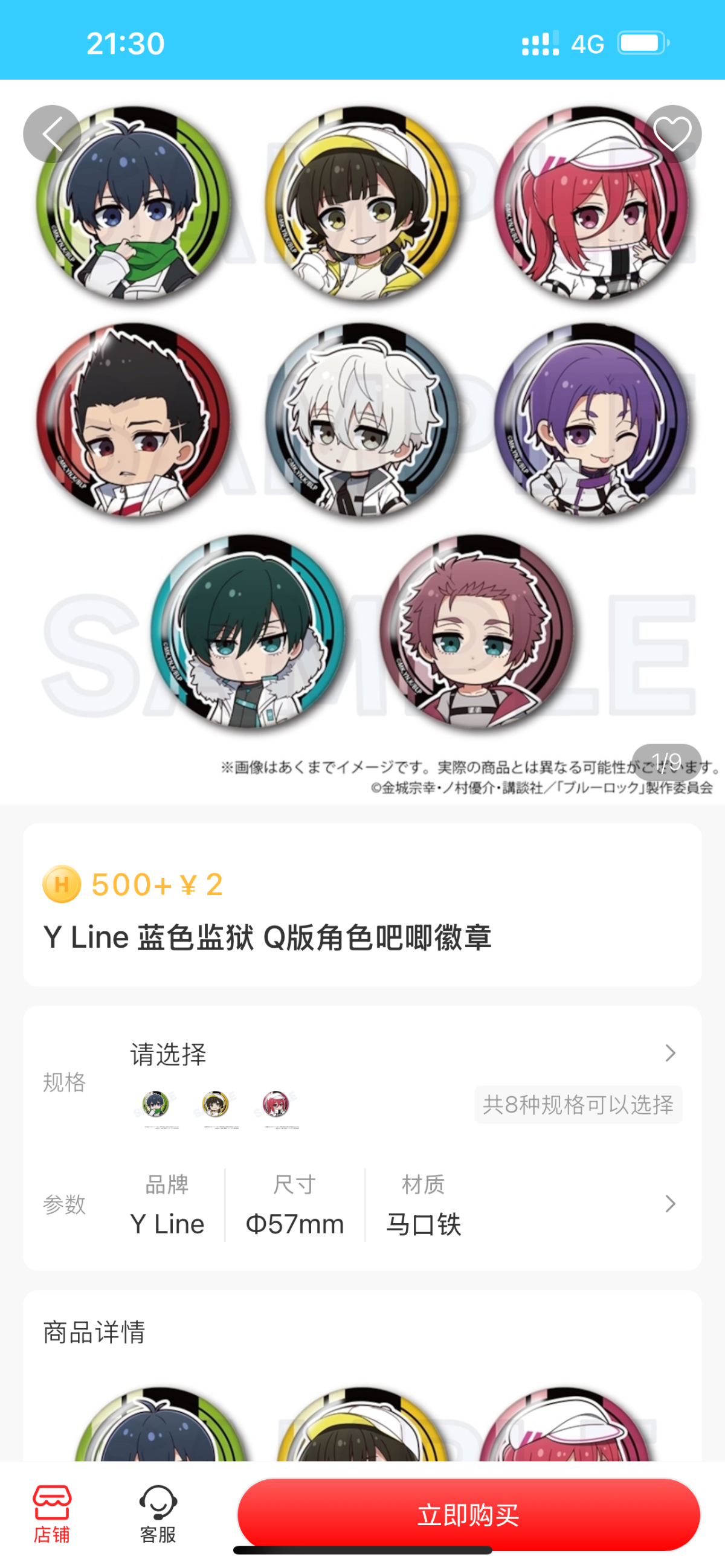
Task: Contact 客服 customer service
Action: tap(158, 1514)
